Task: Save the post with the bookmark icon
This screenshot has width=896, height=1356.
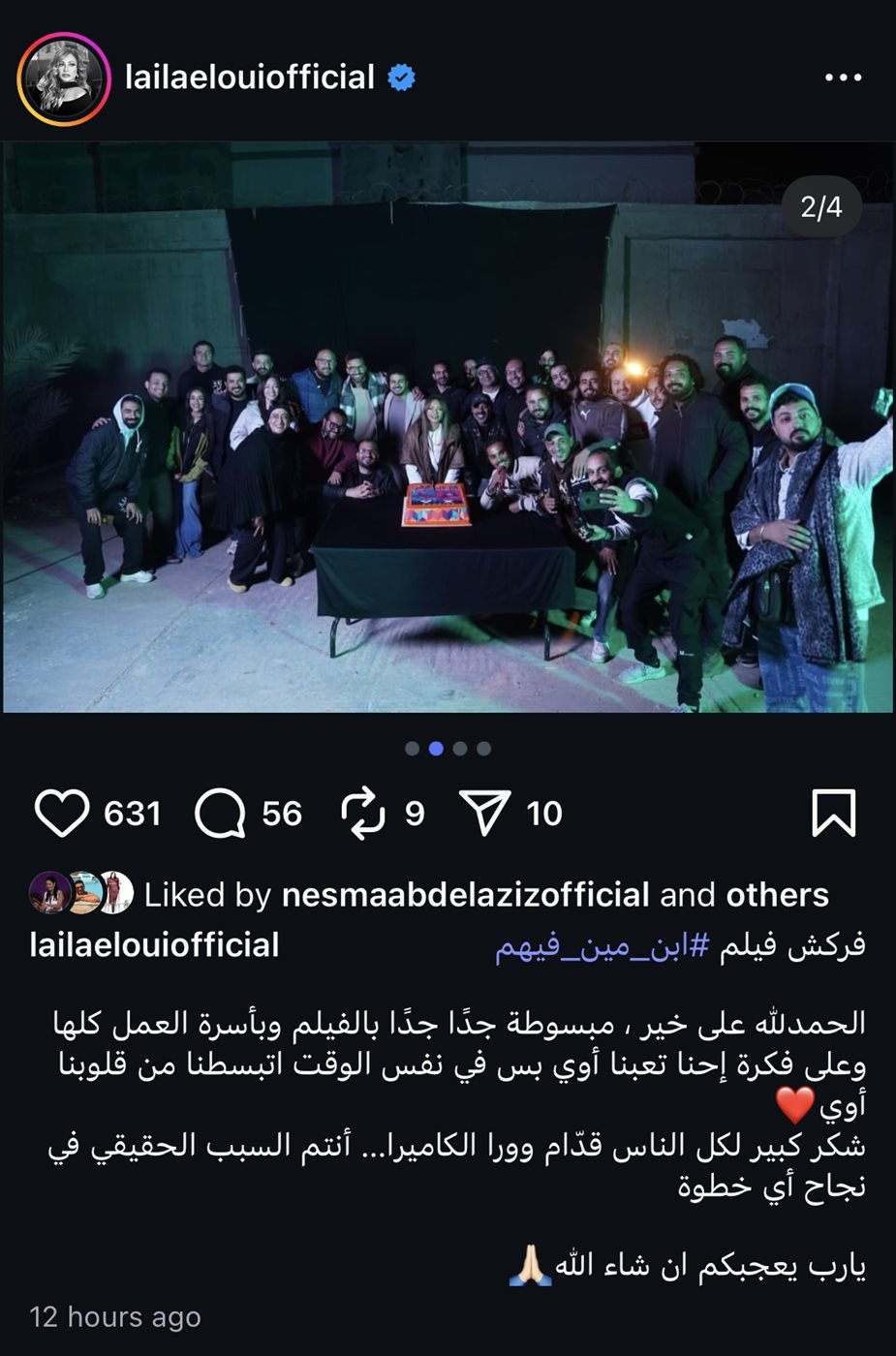Action: pyautogui.click(x=833, y=813)
